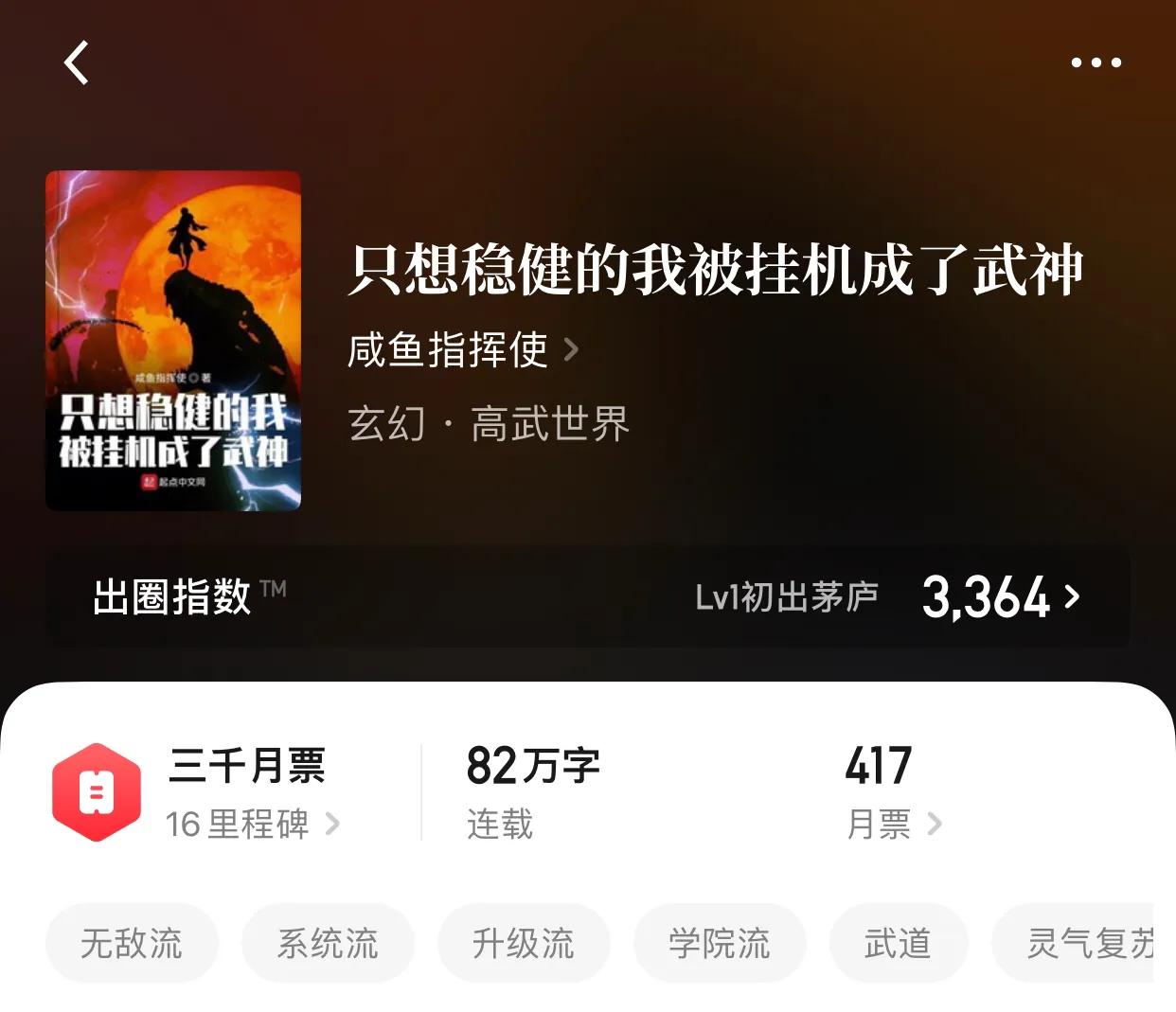View the 16 里程碑 milestones
The image size is (1176, 1012).
point(251,824)
